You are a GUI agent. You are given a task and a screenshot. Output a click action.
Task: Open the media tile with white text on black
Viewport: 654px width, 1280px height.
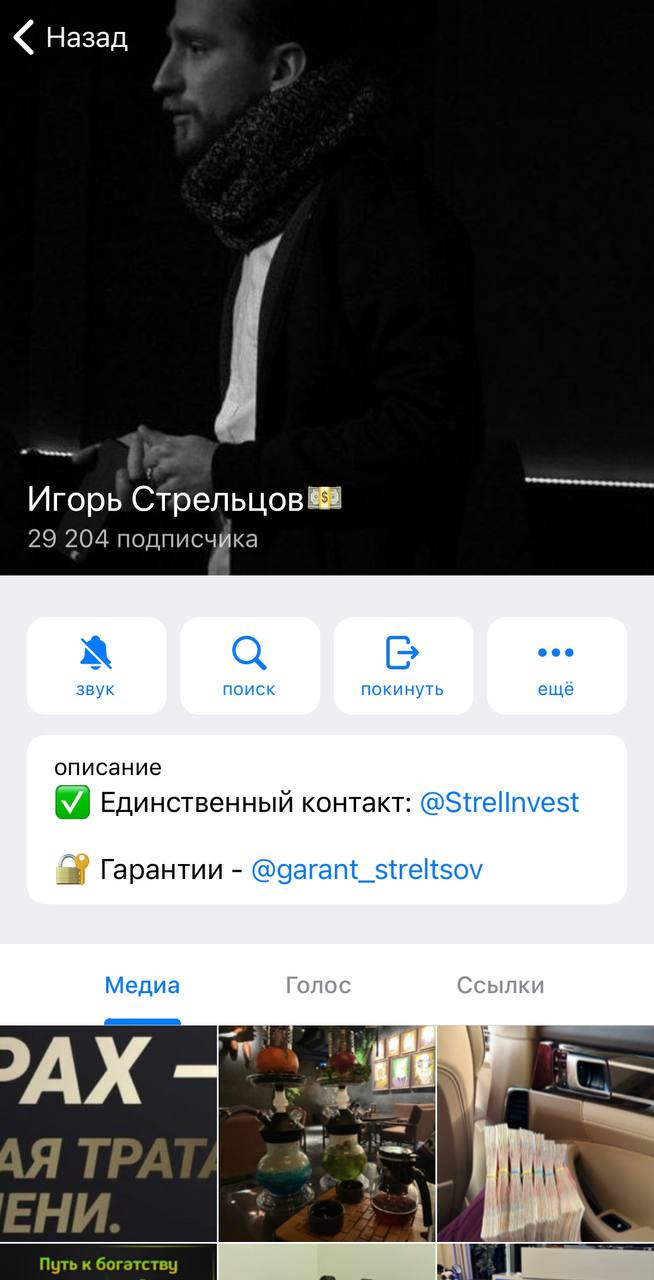(108, 1133)
